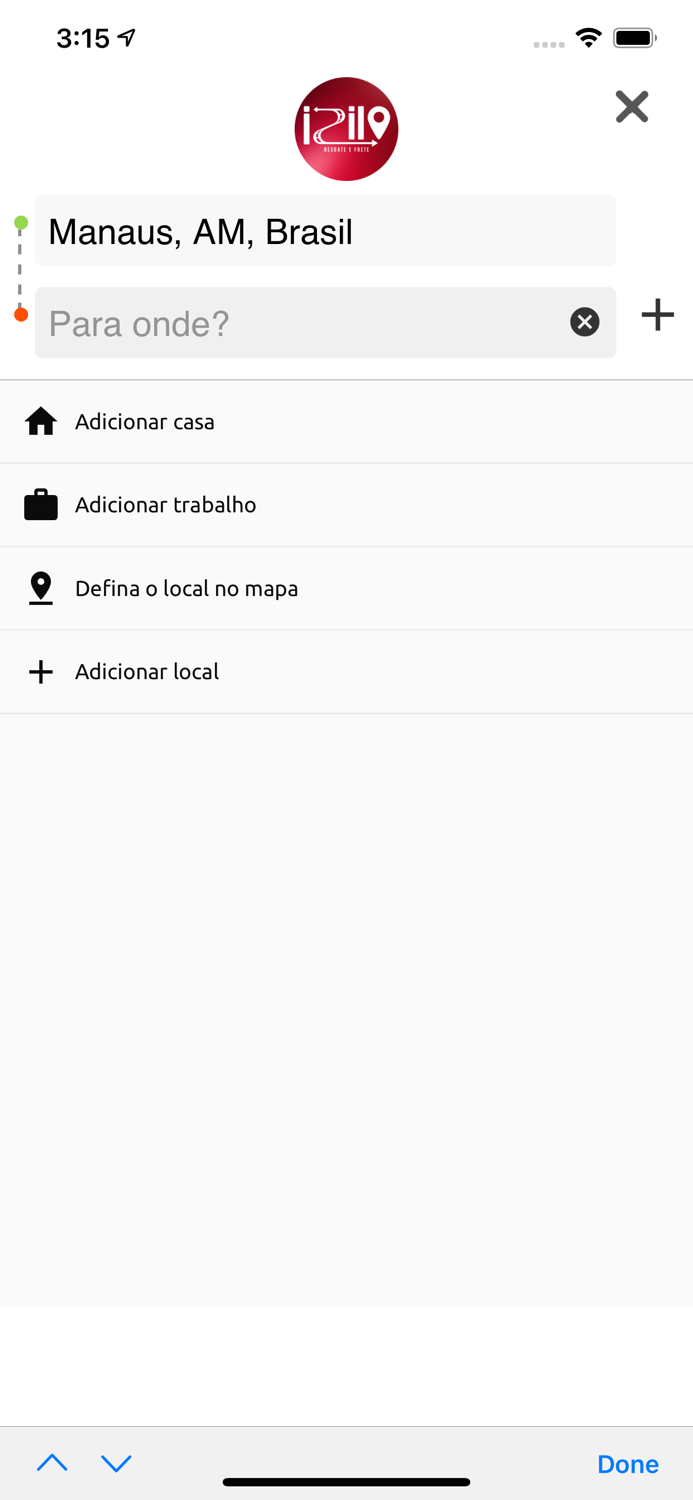
Task: Edit the Manaus, AM, Brasil origin field
Action: tap(325, 231)
